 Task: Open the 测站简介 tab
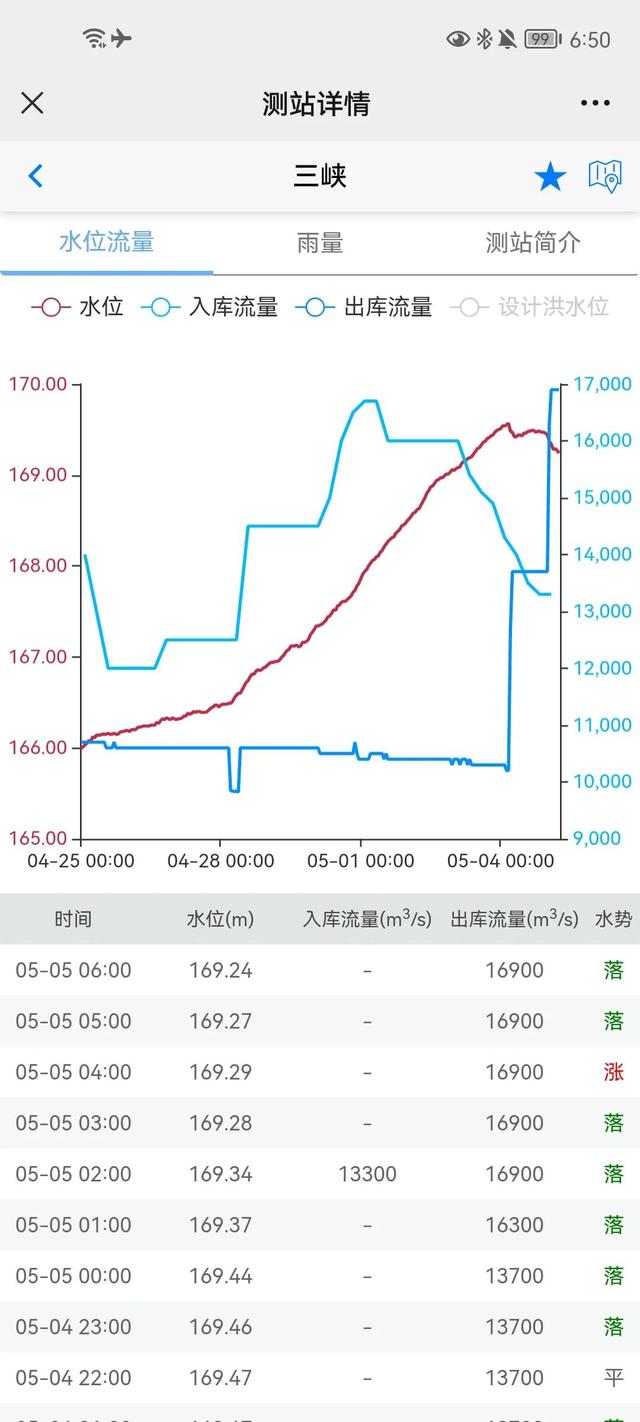[533, 242]
